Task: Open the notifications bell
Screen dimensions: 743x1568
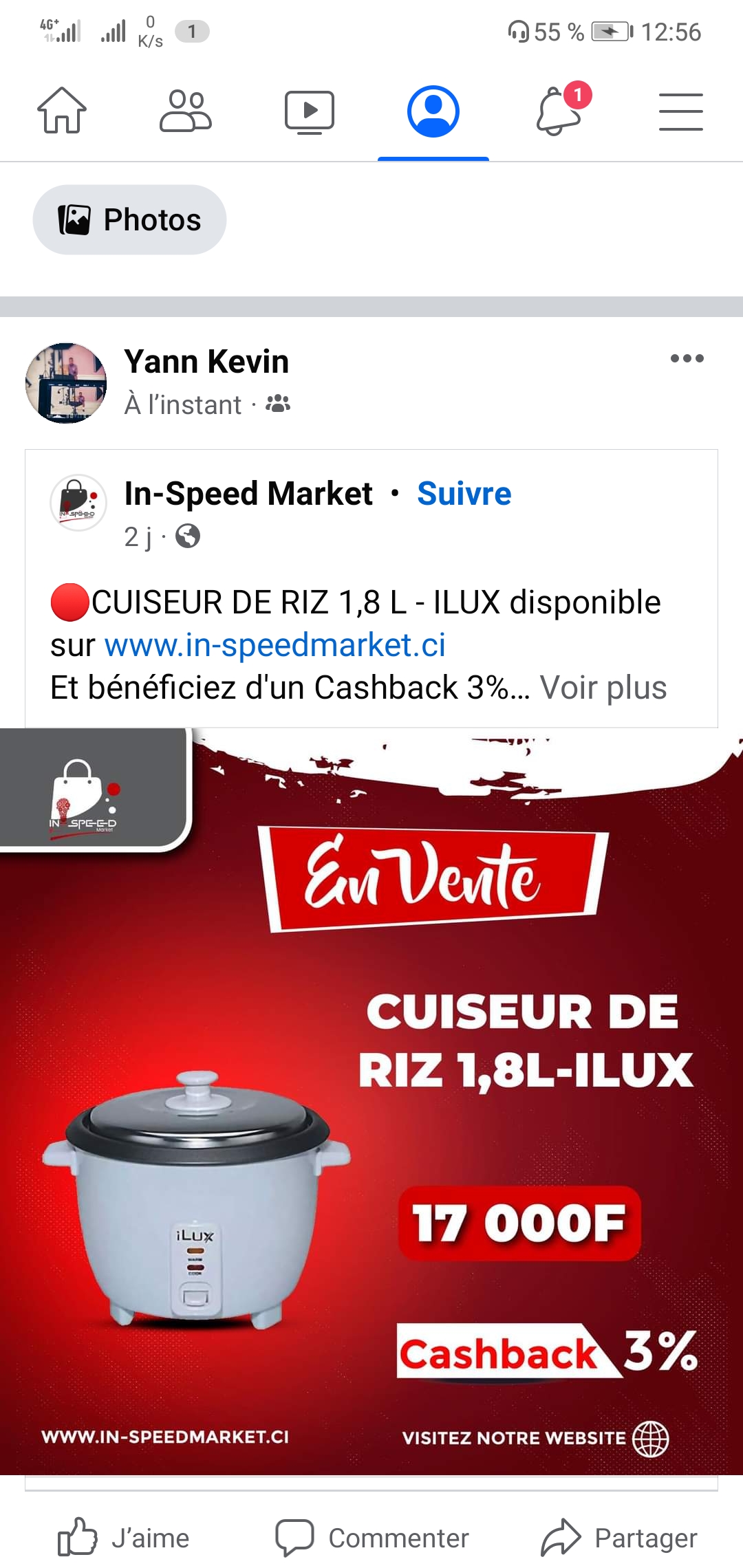Action: (559, 111)
